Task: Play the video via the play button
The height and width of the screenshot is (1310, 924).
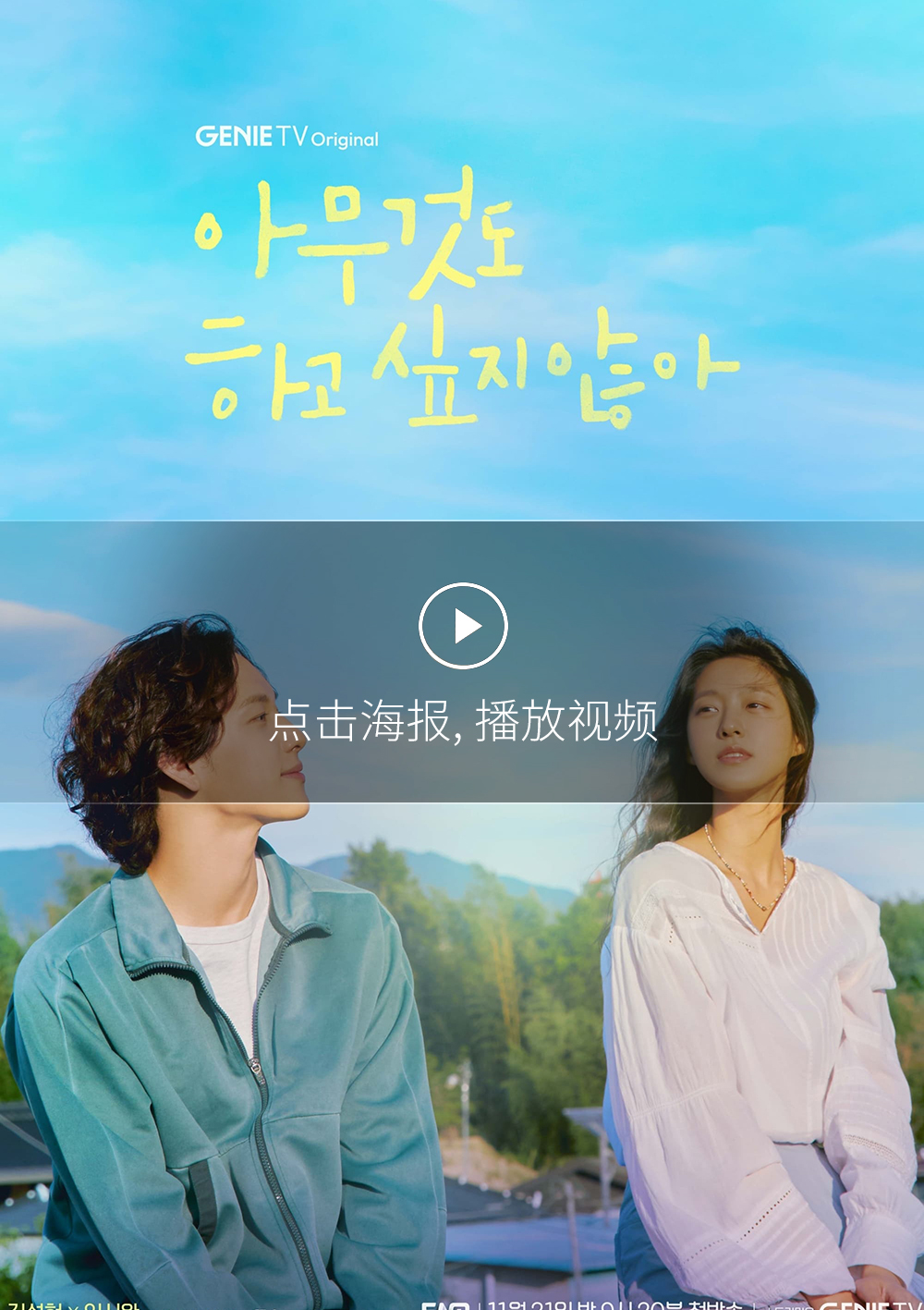Action: 463,626
